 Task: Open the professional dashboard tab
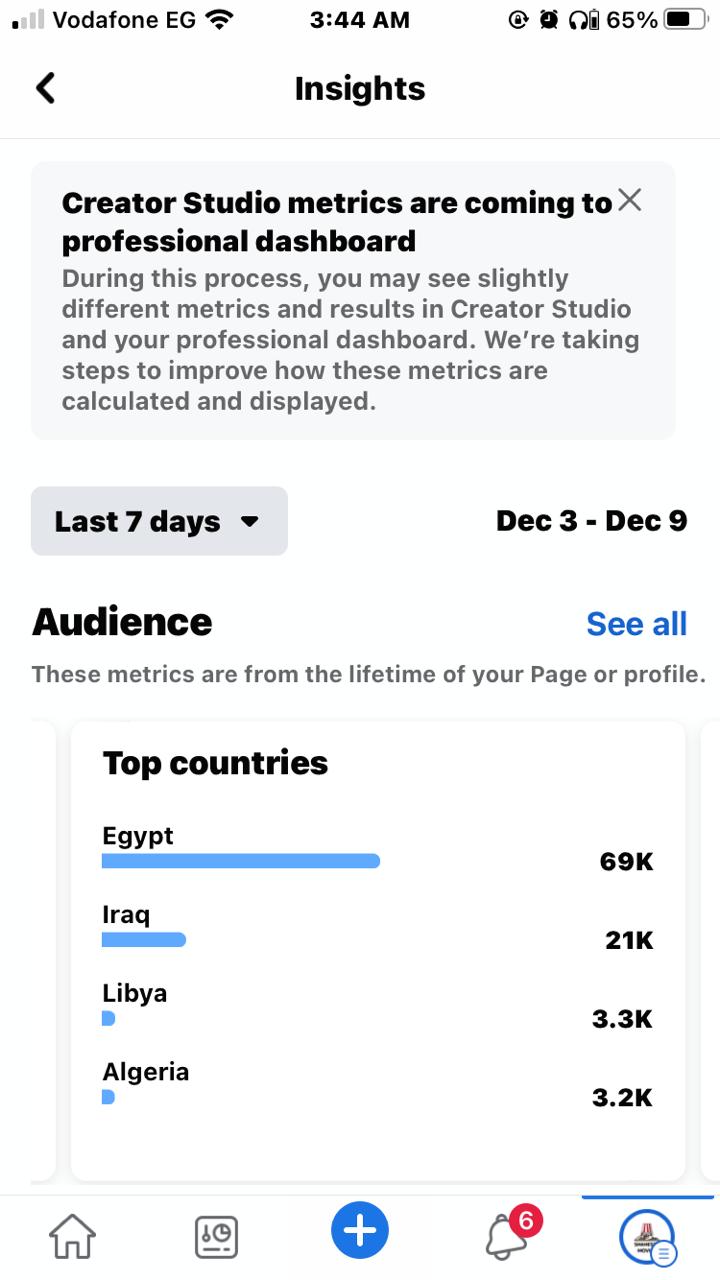tap(216, 1237)
